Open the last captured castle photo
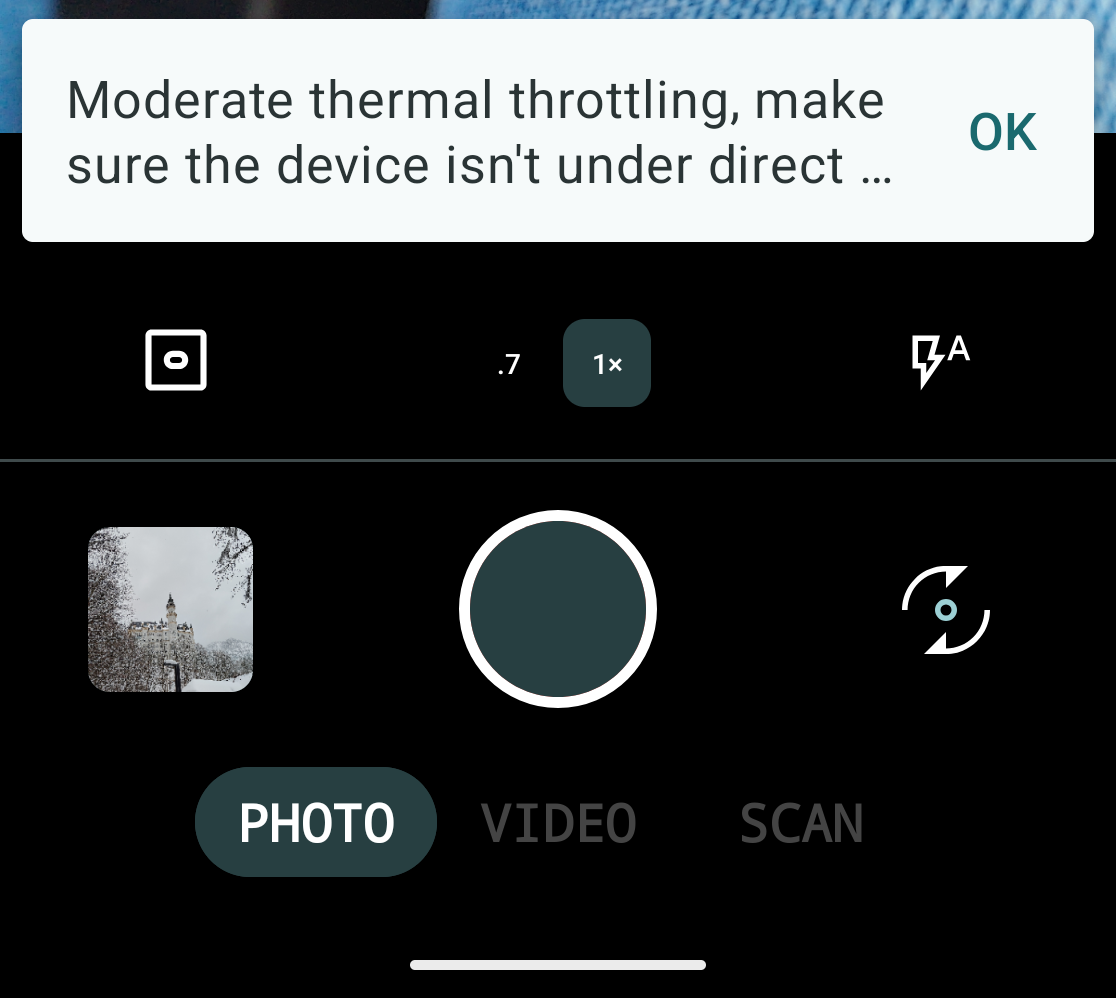The height and width of the screenshot is (998, 1116). coord(171,609)
